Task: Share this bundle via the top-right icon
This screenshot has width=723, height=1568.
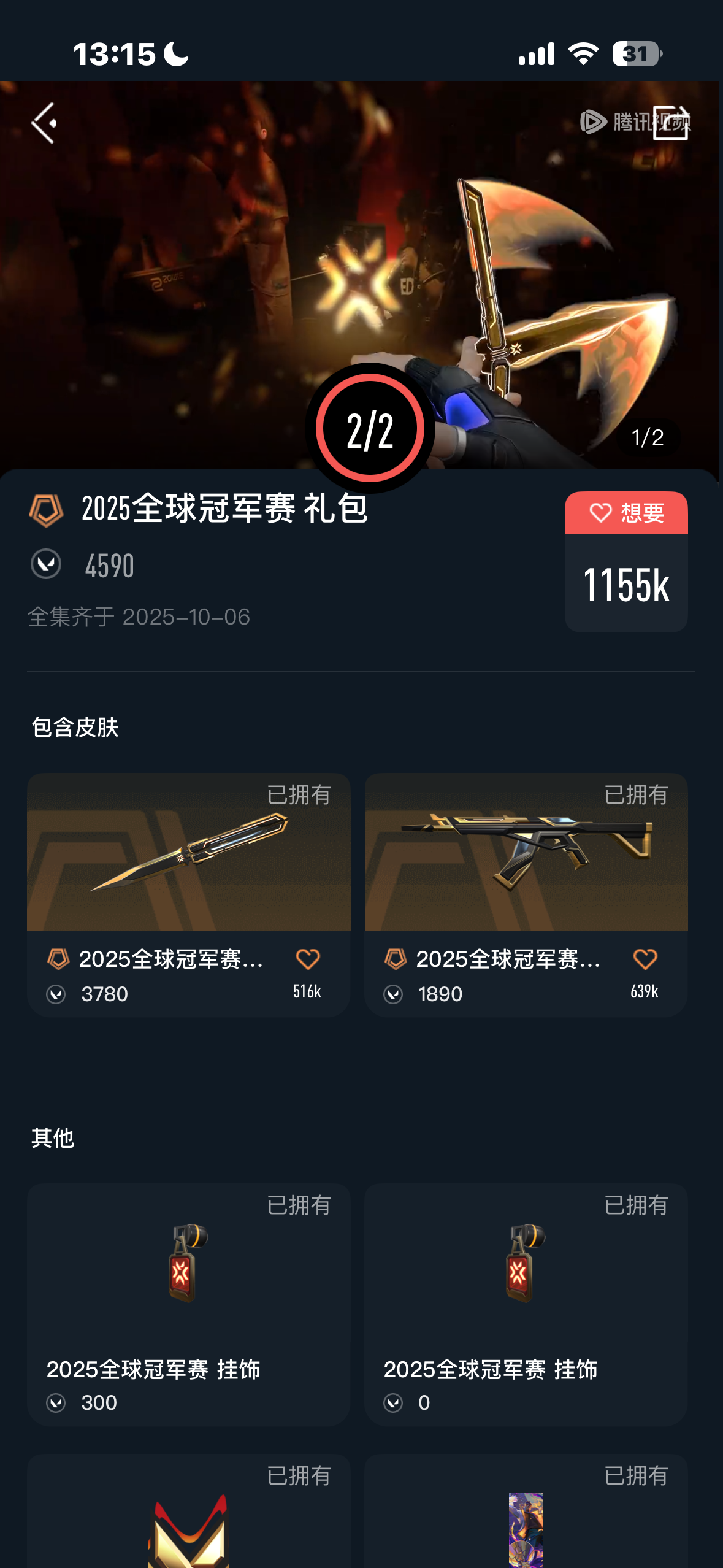Action: 670,123
